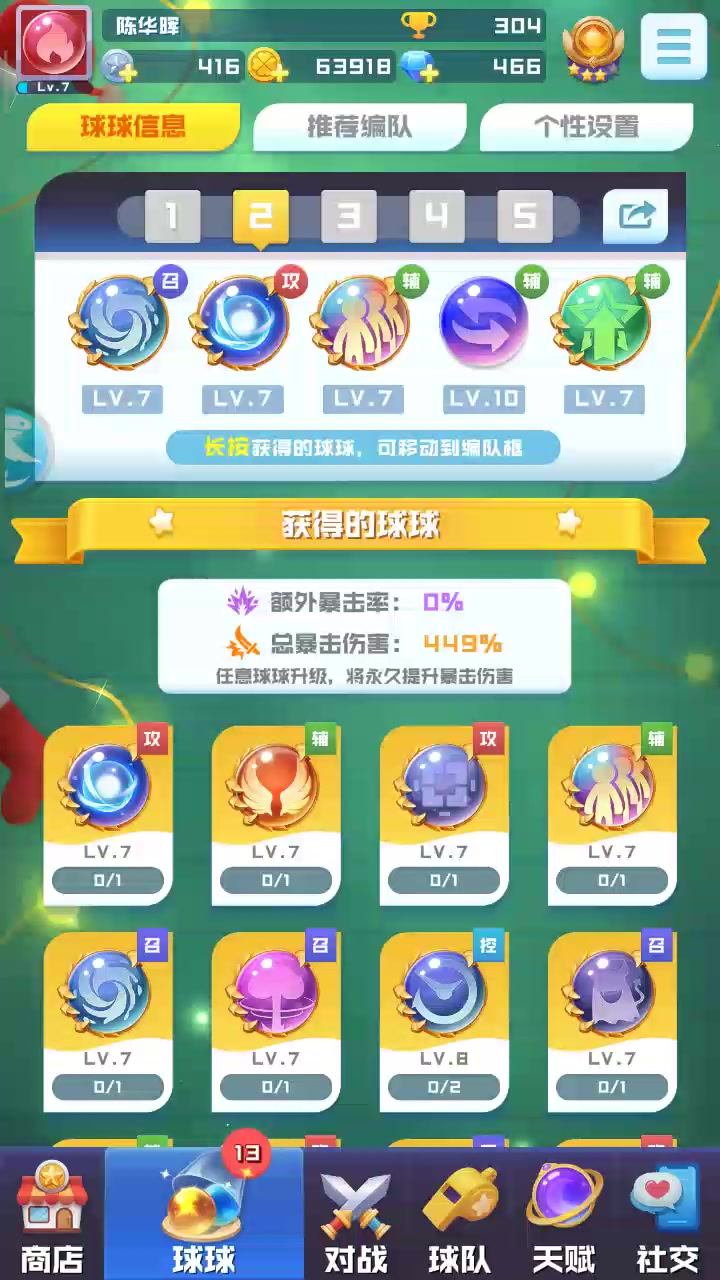Open the 社交 social section
Viewport: 720px width, 1280px height.
[667, 1216]
